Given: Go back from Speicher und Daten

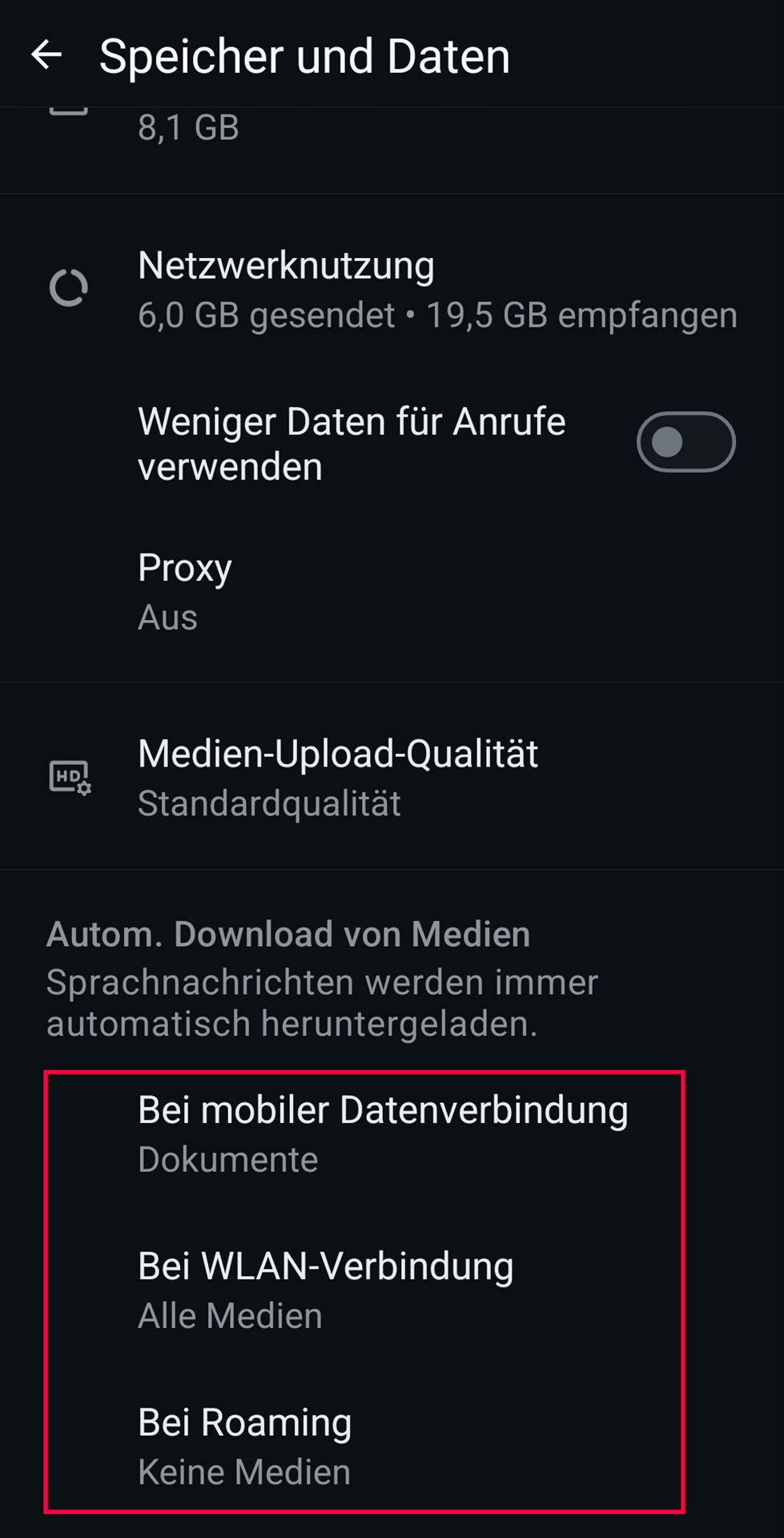Looking at the screenshot, I should [x=46, y=55].
